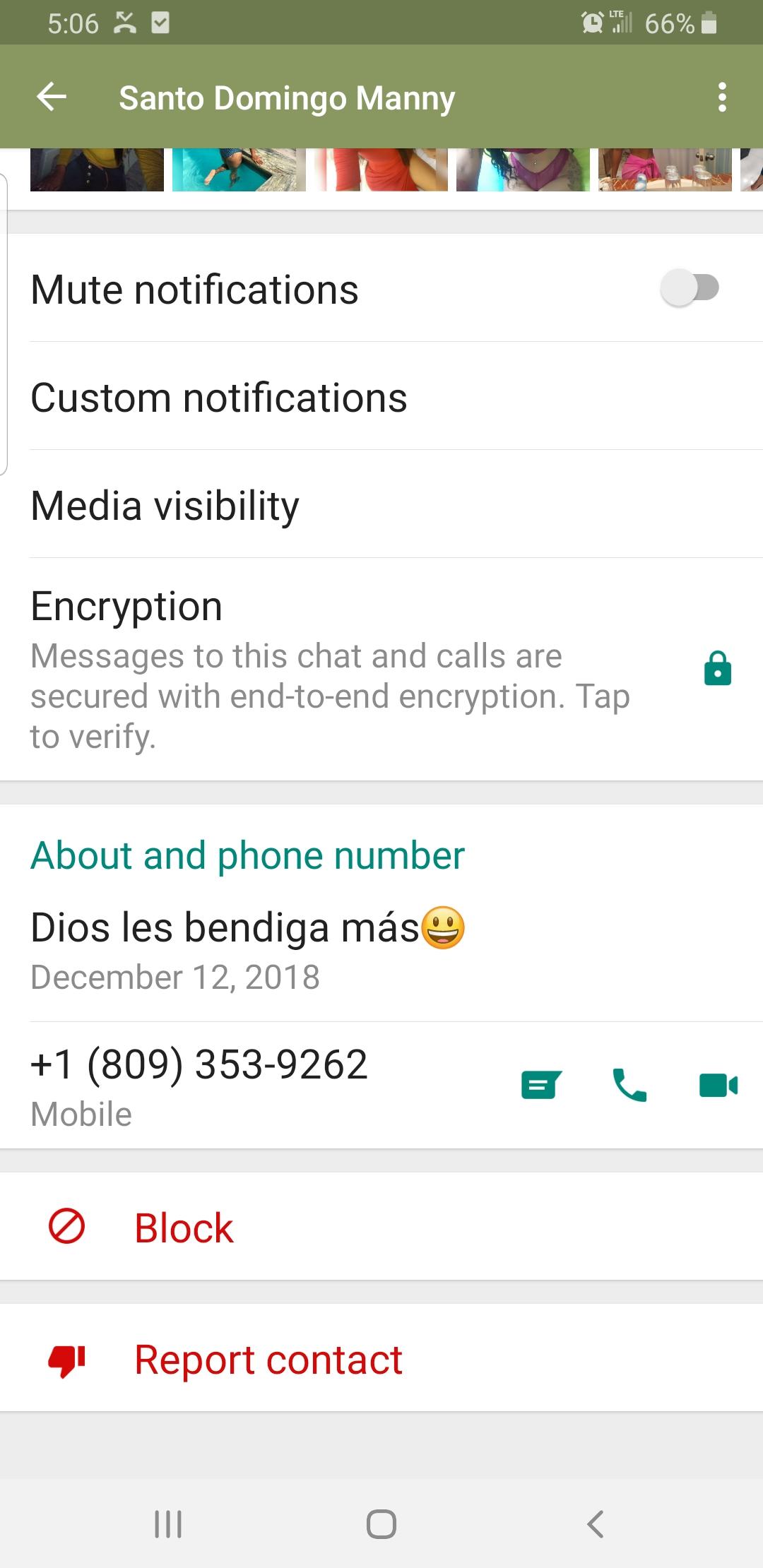Start a voice call with phone icon
The height and width of the screenshot is (1568, 763).
pyautogui.click(x=629, y=1085)
